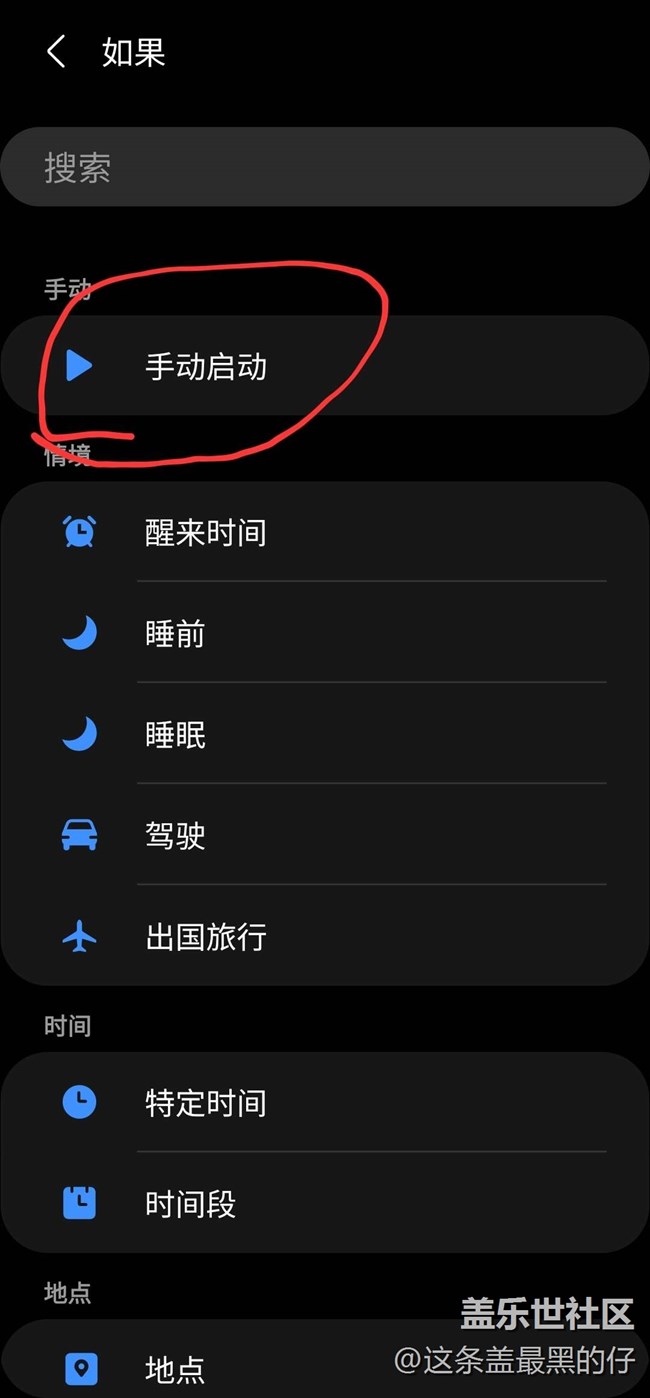Image resolution: width=650 pixels, height=1398 pixels.
Task: Open the 时间段 option
Action: click(325, 1203)
